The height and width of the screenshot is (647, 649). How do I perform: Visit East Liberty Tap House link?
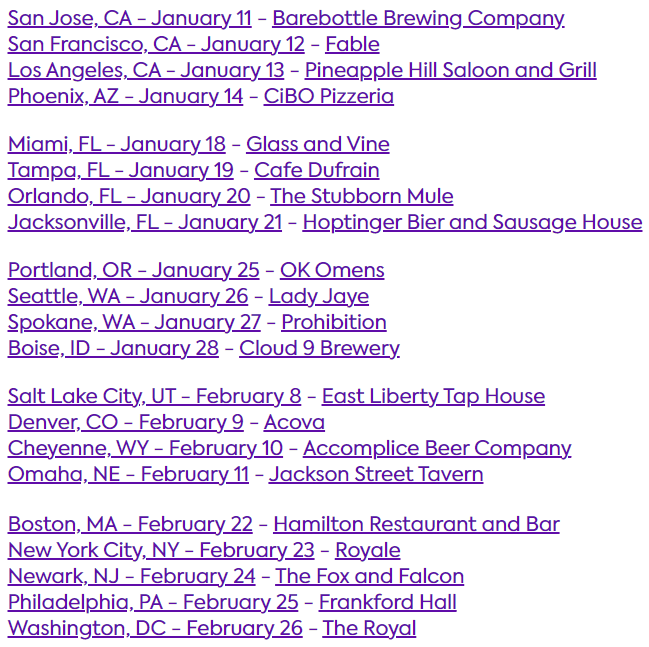[433, 397]
